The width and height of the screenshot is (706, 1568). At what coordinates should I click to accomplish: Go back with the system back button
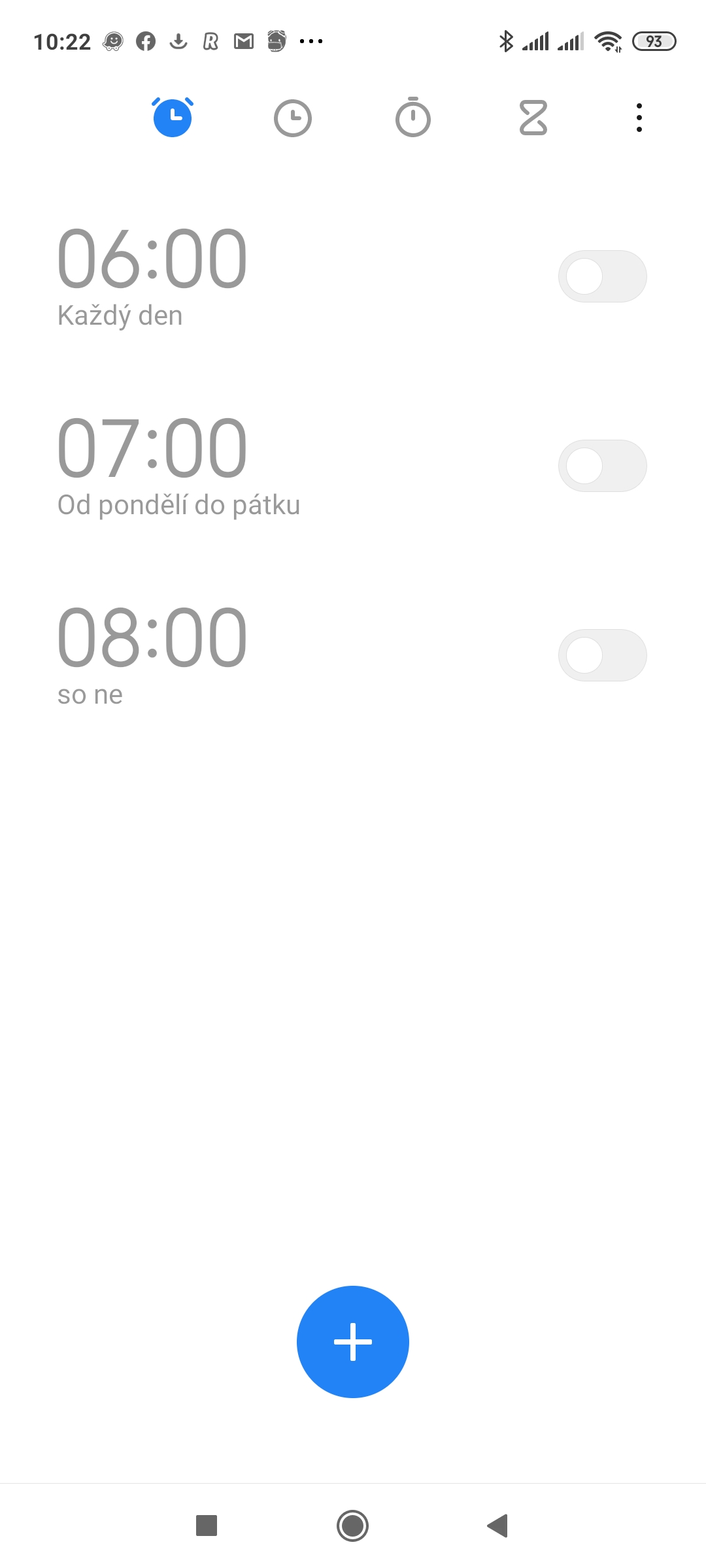(498, 1526)
